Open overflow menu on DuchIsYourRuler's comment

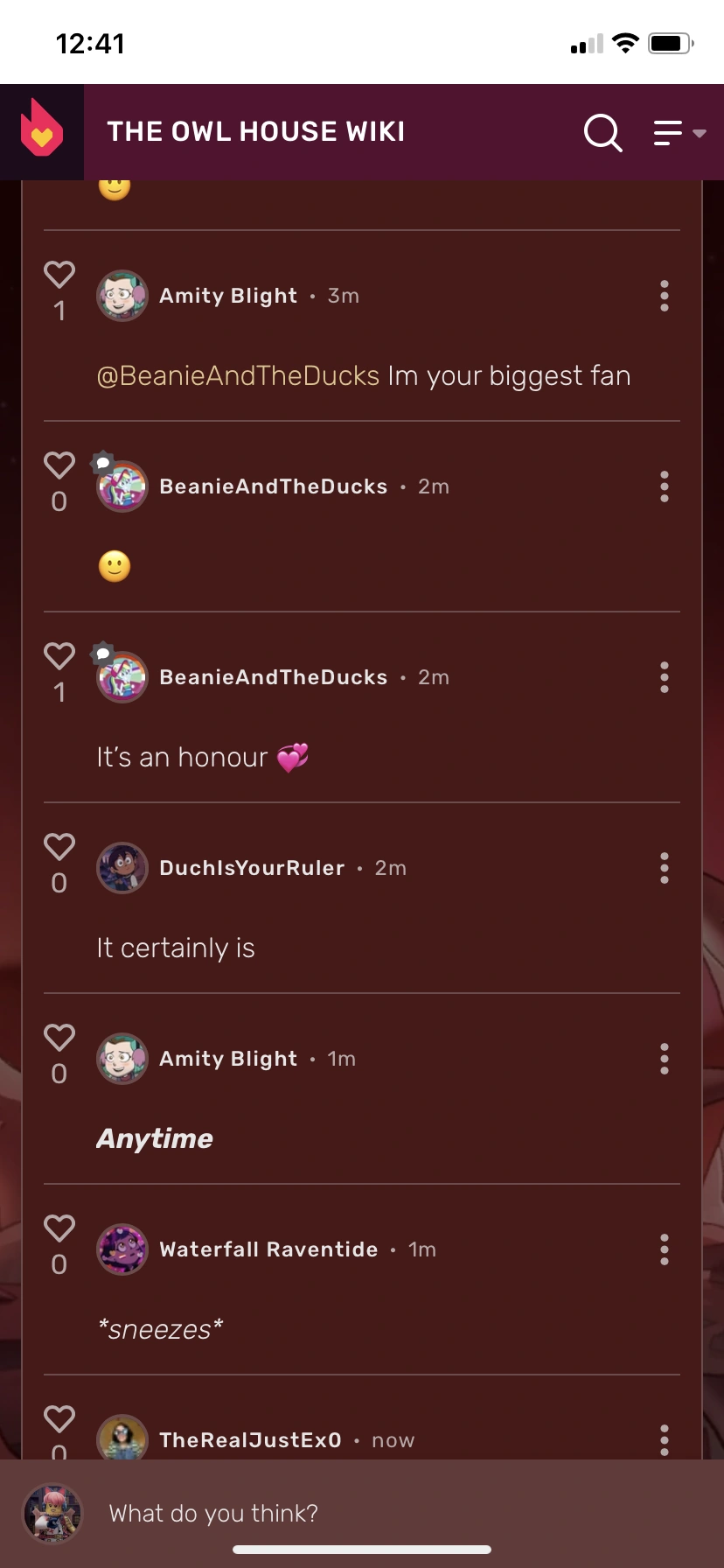664,868
